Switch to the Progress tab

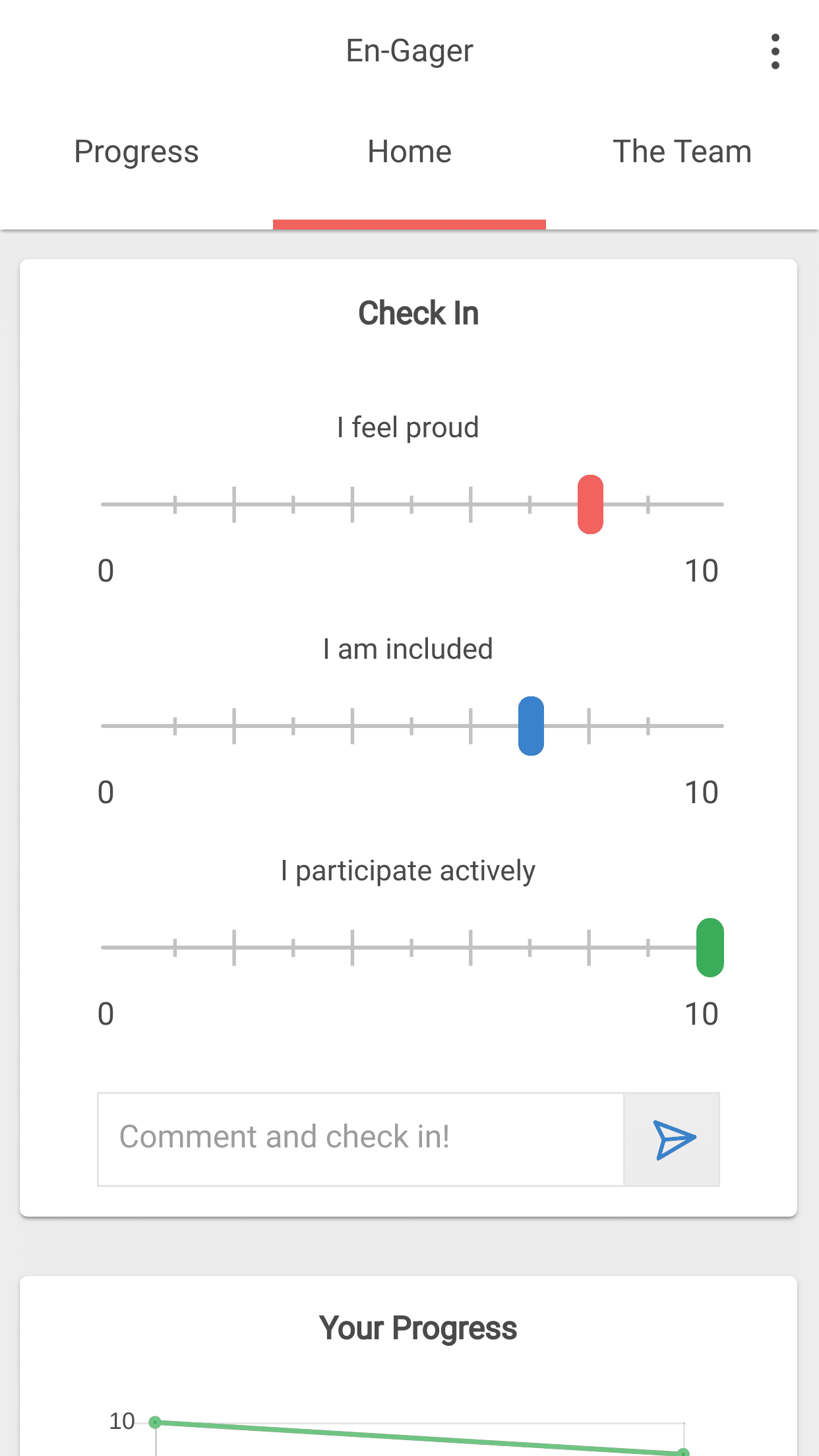(x=136, y=152)
